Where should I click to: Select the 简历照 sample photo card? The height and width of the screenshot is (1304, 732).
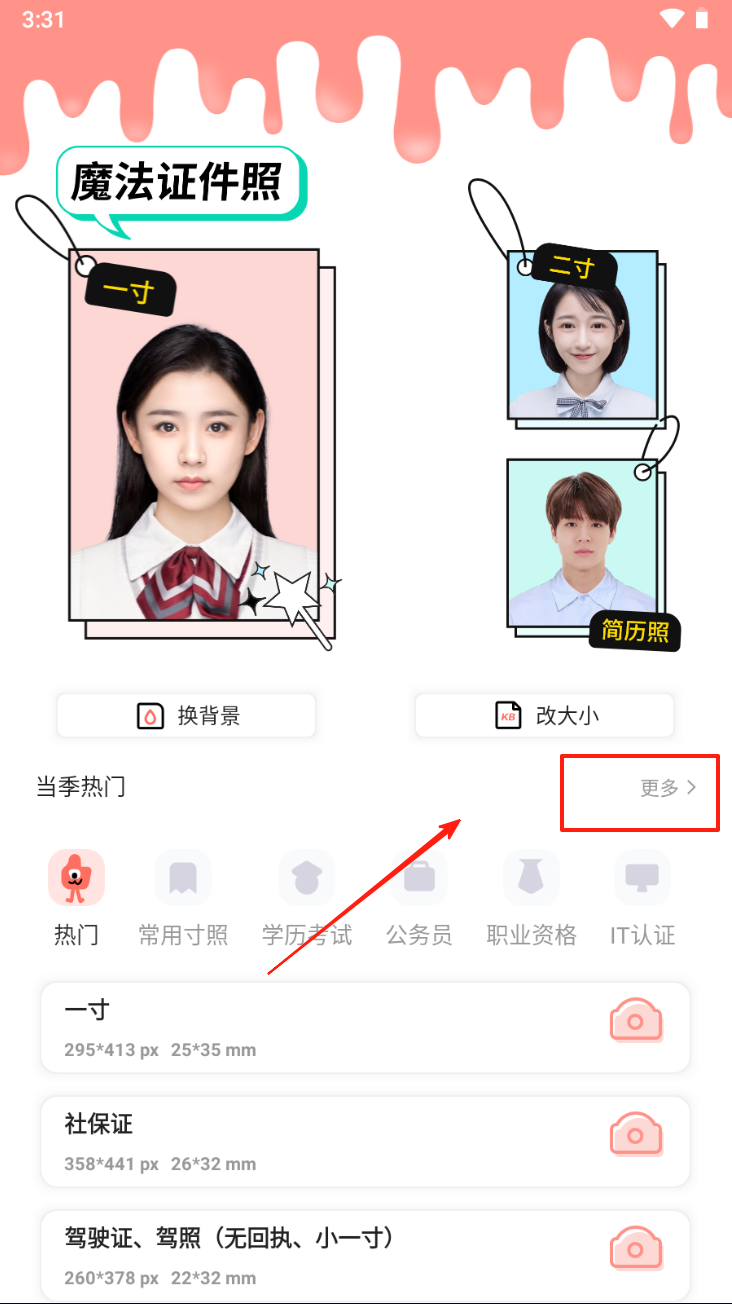pyautogui.click(x=582, y=545)
